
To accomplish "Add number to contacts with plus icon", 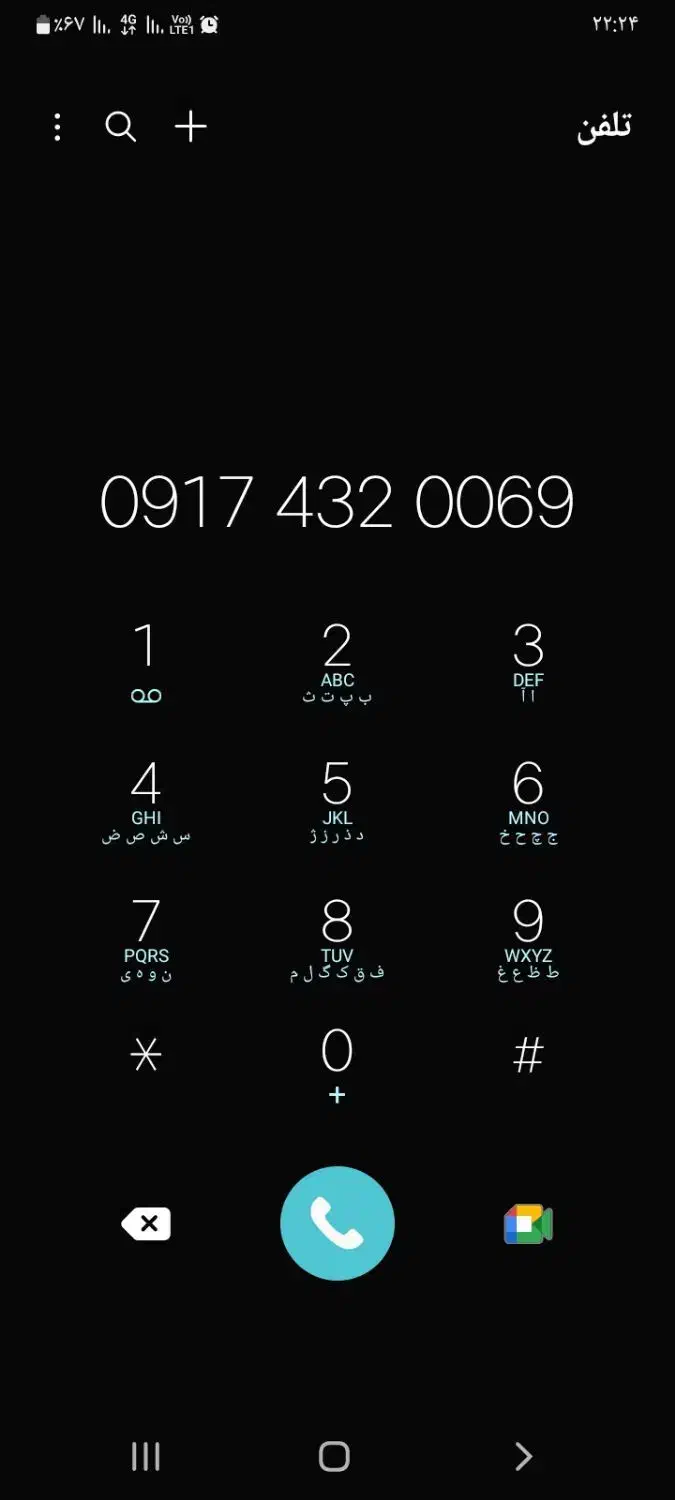I will (x=190, y=126).
